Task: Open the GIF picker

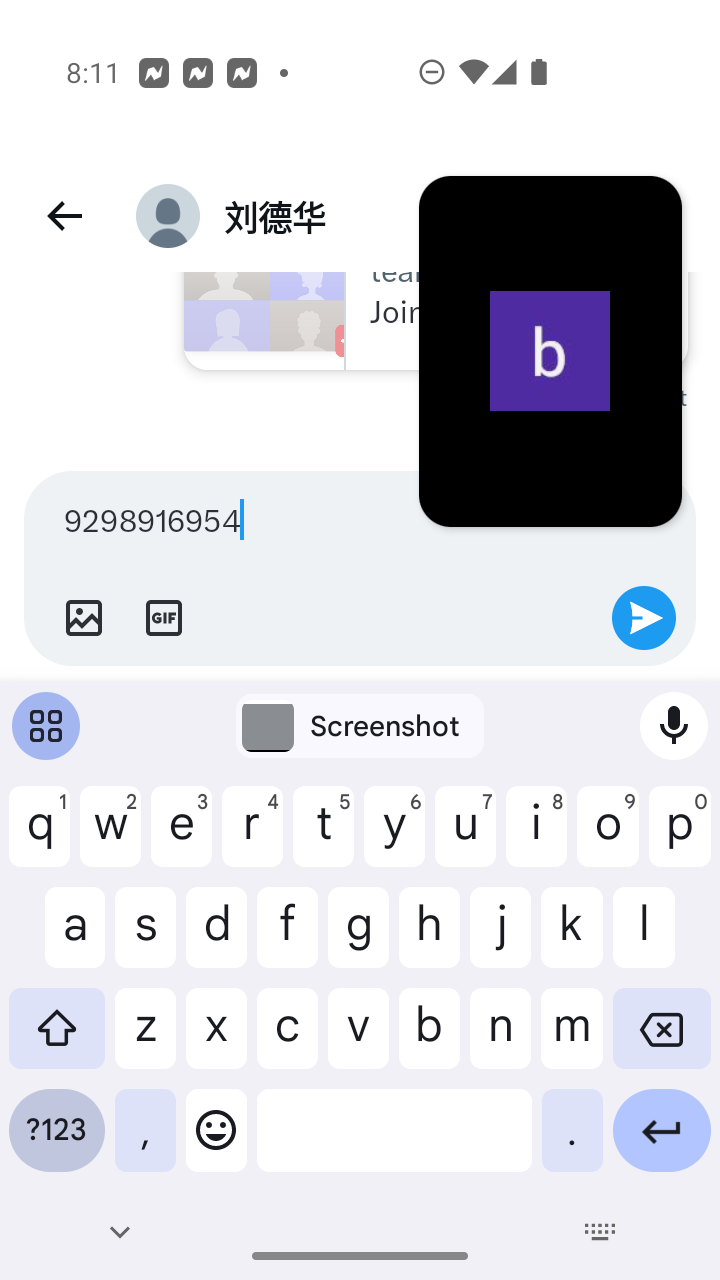Action: tap(164, 618)
